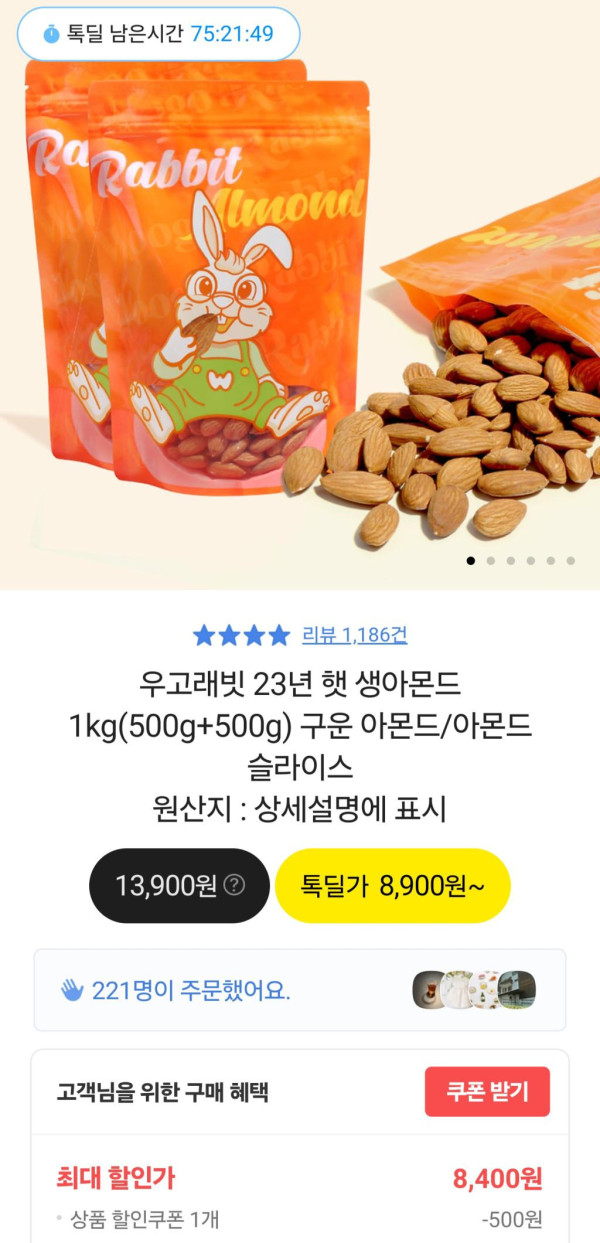This screenshot has width=600, height=1243.
Task: Open the Rabbit Almond product image
Action: click(300, 300)
